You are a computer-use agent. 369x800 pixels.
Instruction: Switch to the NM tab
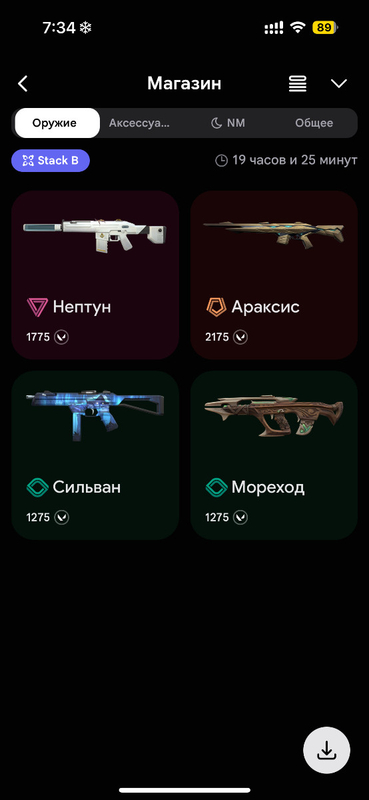click(x=228, y=123)
